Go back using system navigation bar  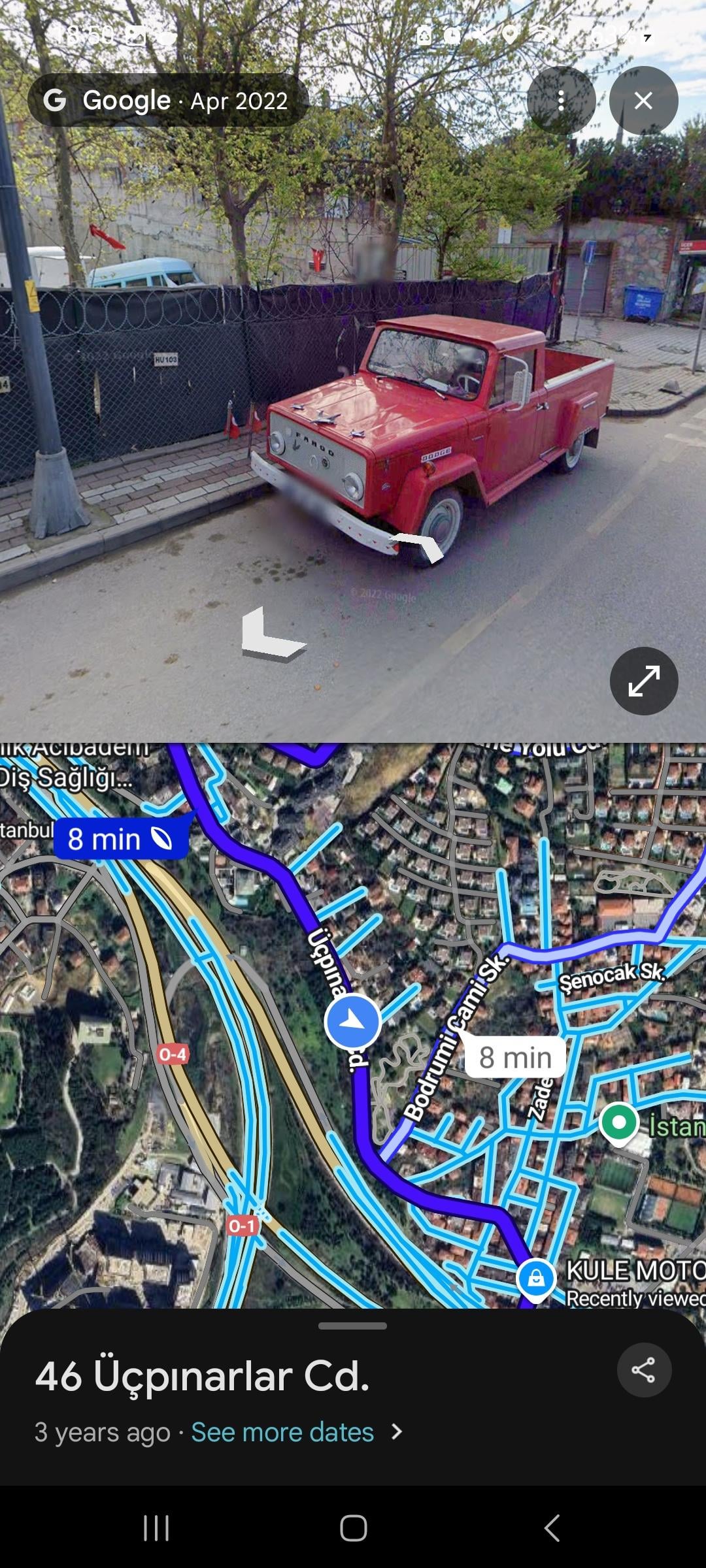coord(551,1528)
